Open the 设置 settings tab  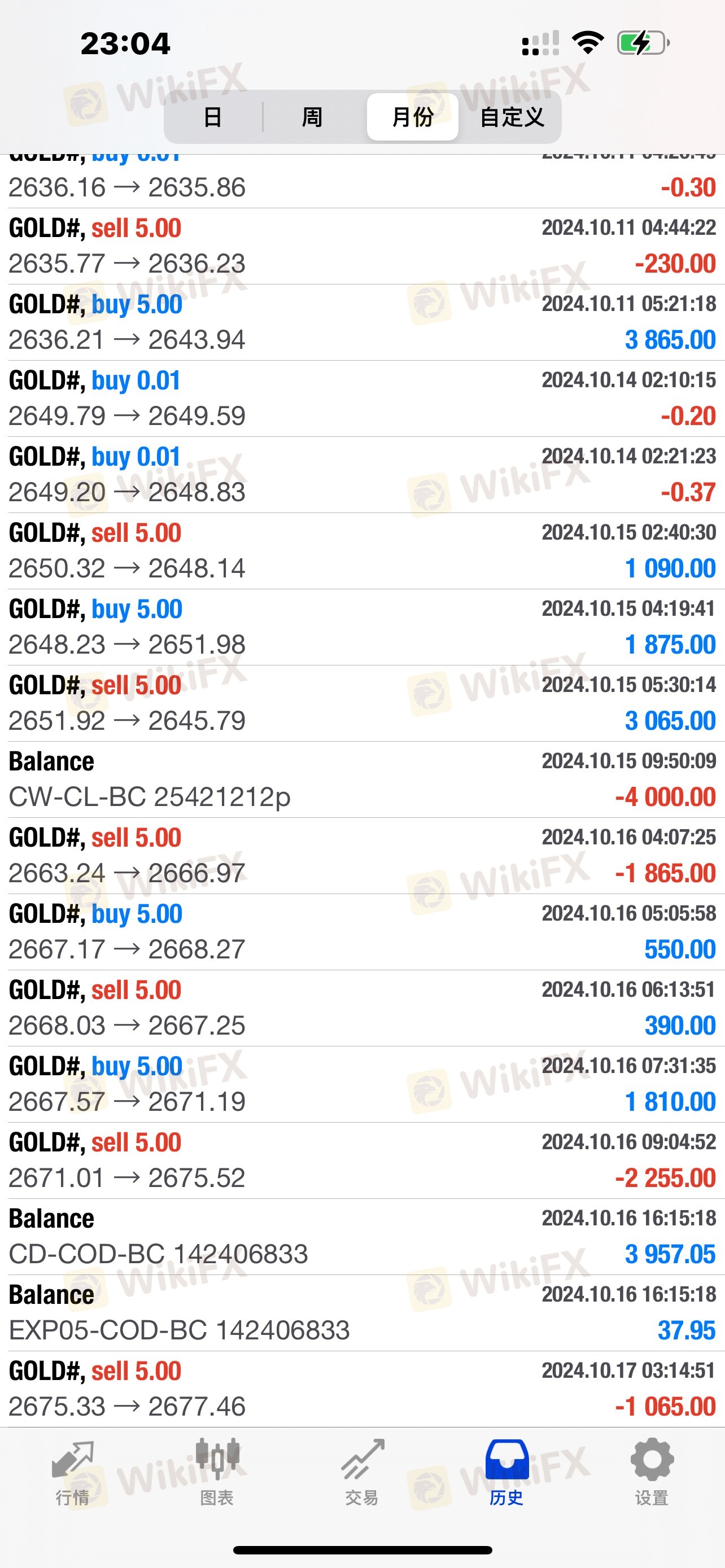652,1474
